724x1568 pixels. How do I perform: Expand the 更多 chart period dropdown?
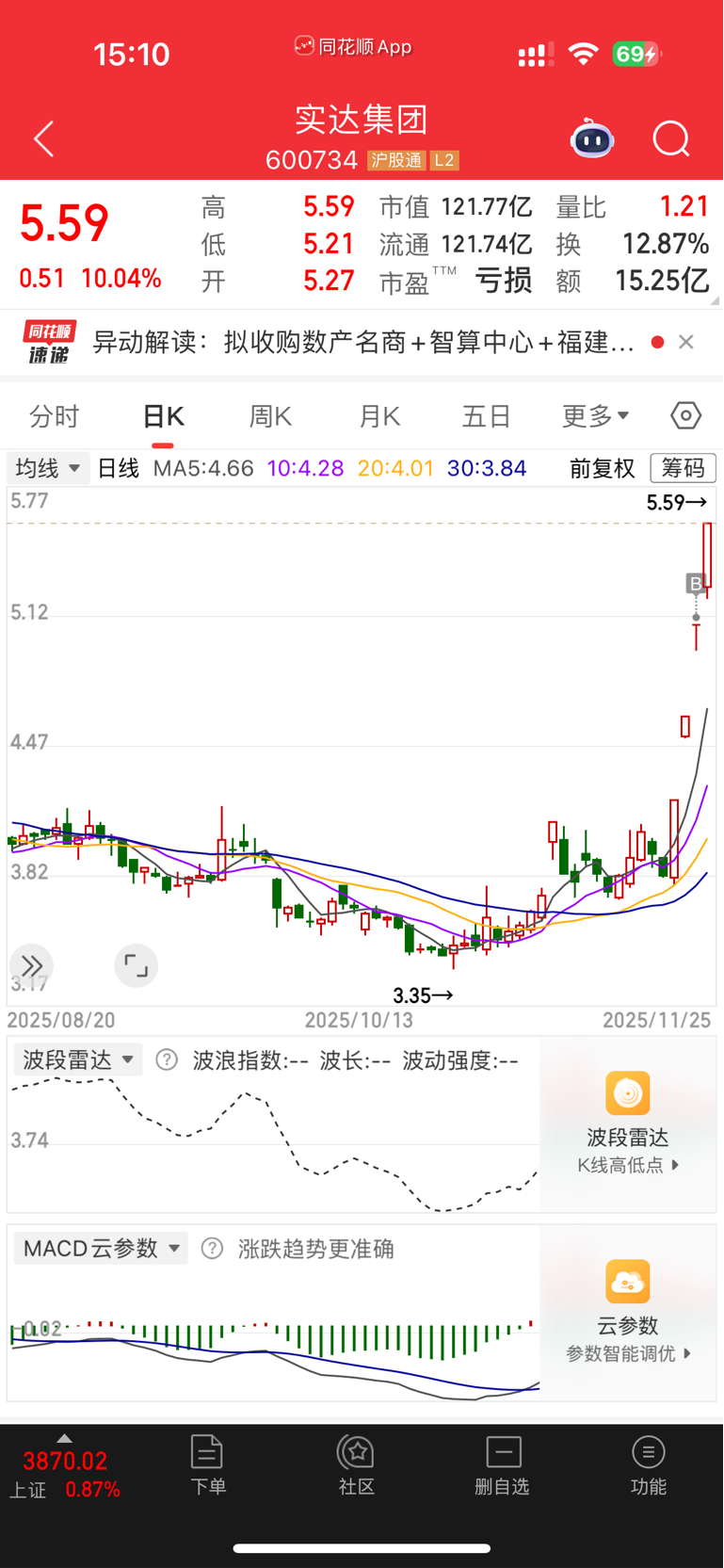[x=595, y=416]
